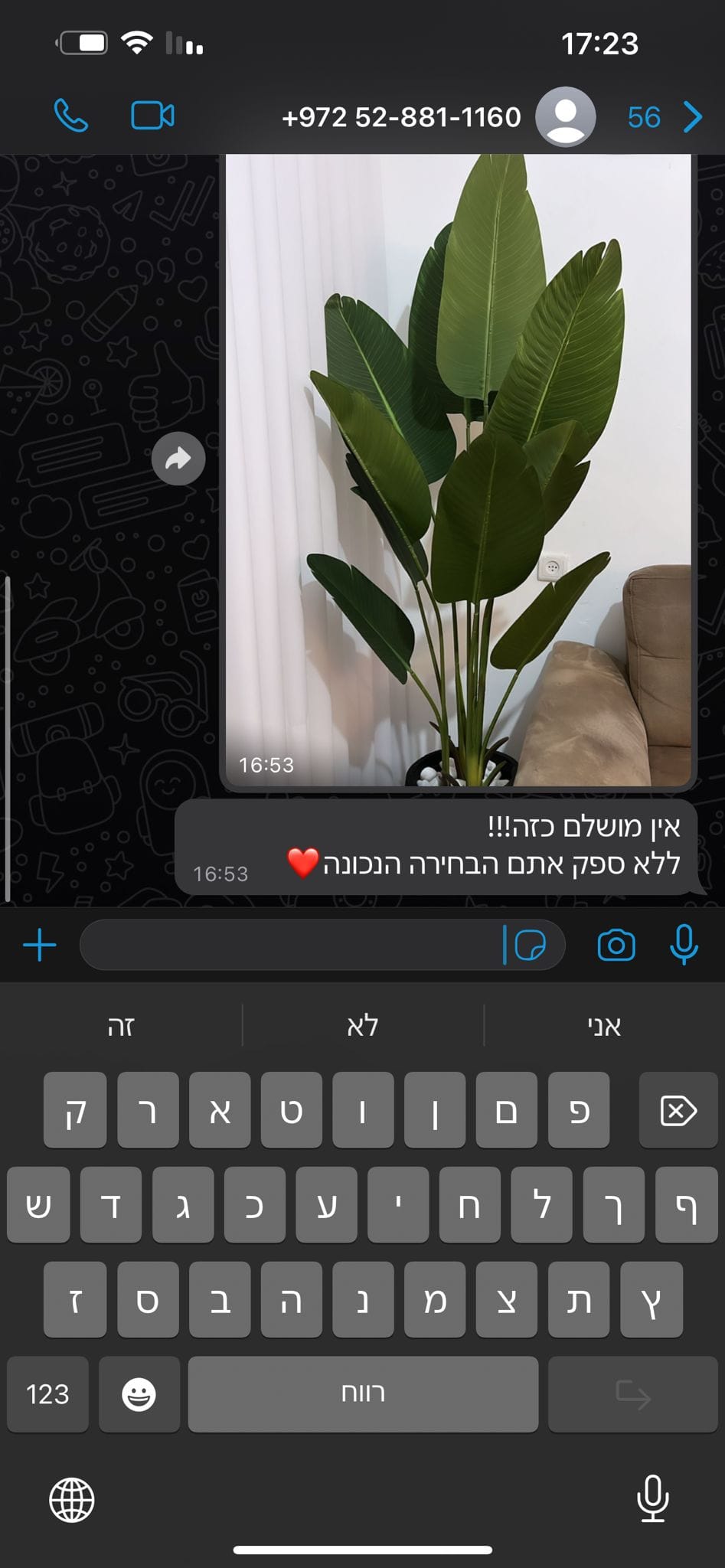This screenshot has height=1568, width=725.
Task: Record a voice message
Action: coord(684,945)
